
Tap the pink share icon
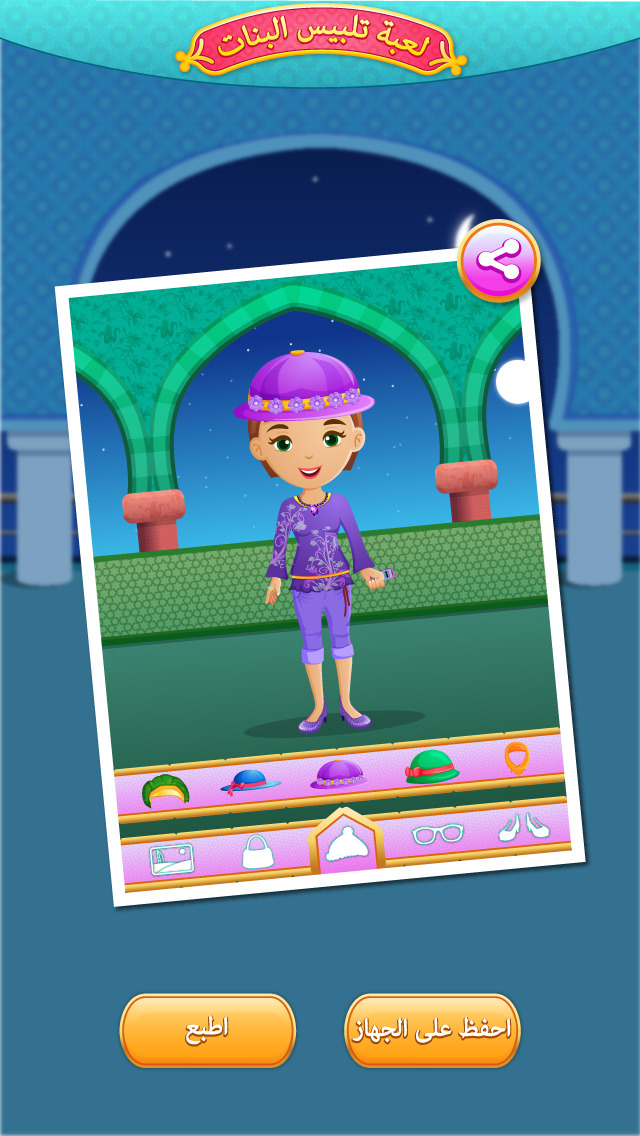tap(499, 261)
